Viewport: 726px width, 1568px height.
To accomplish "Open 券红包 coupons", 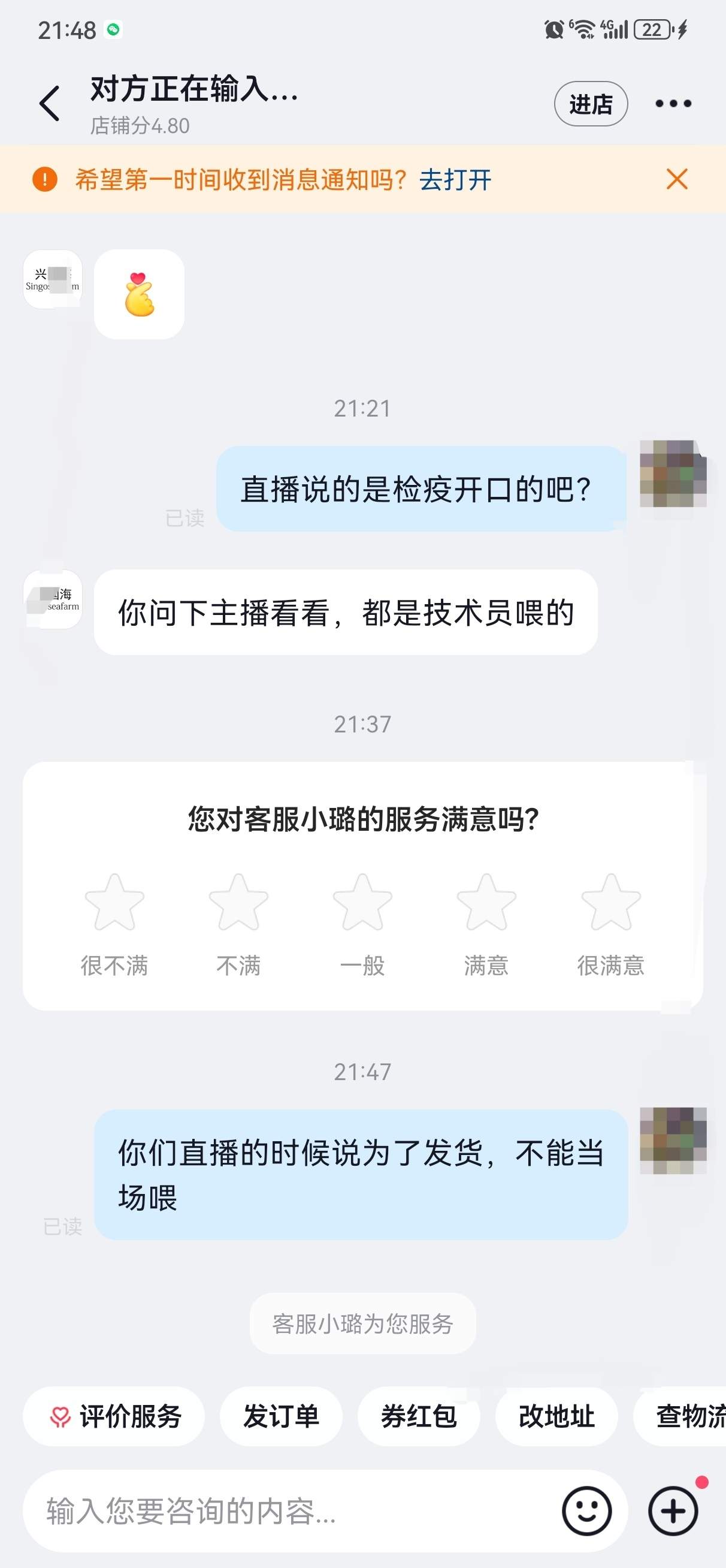I will [418, 1416].
